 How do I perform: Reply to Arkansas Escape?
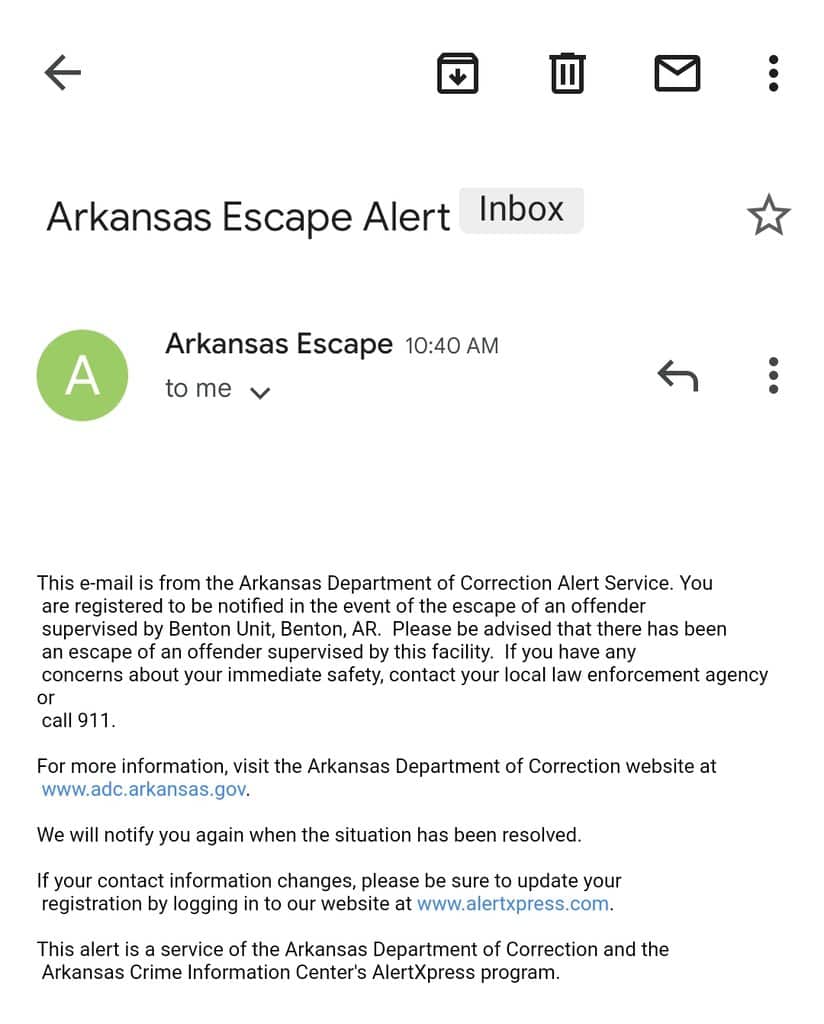pyautogui.click(x=677, y=375)
